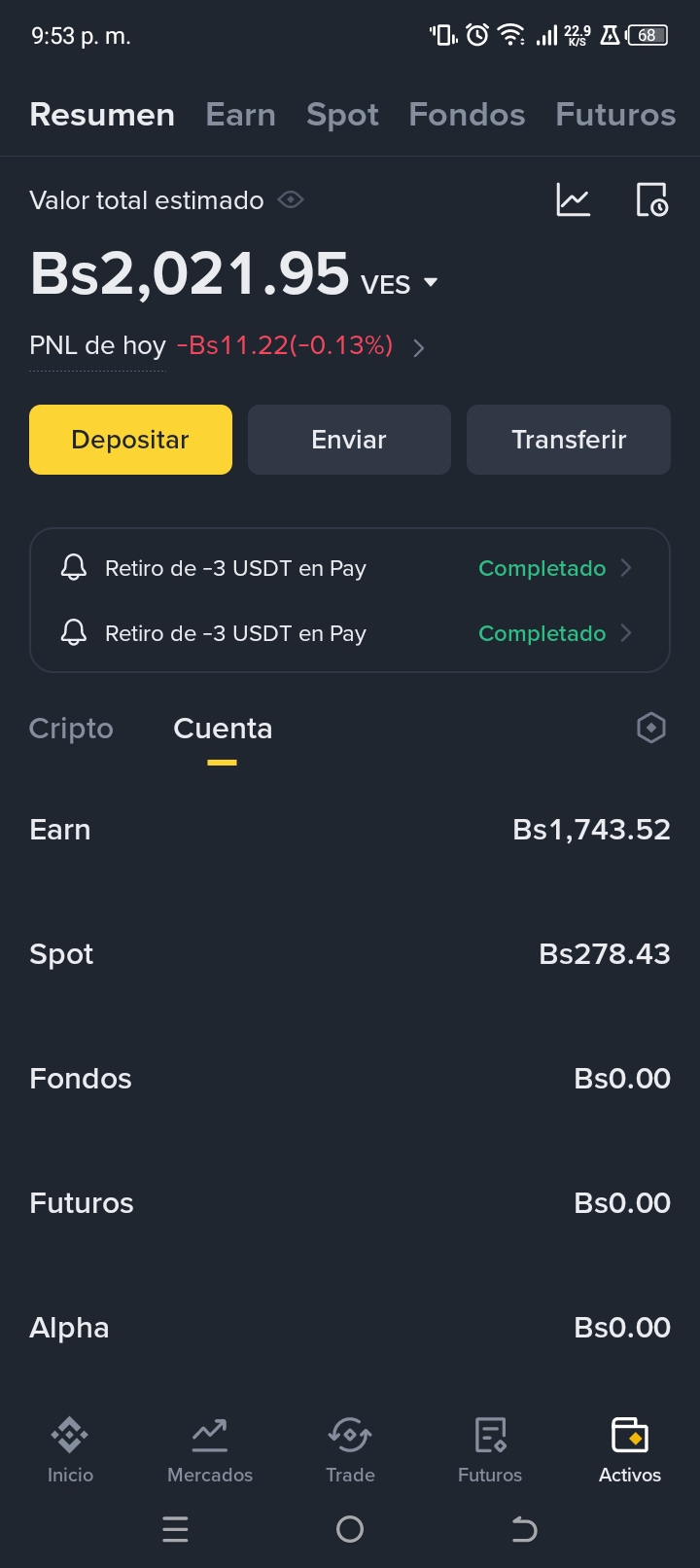Switch to the Fondos top tab

coord(467,115)
